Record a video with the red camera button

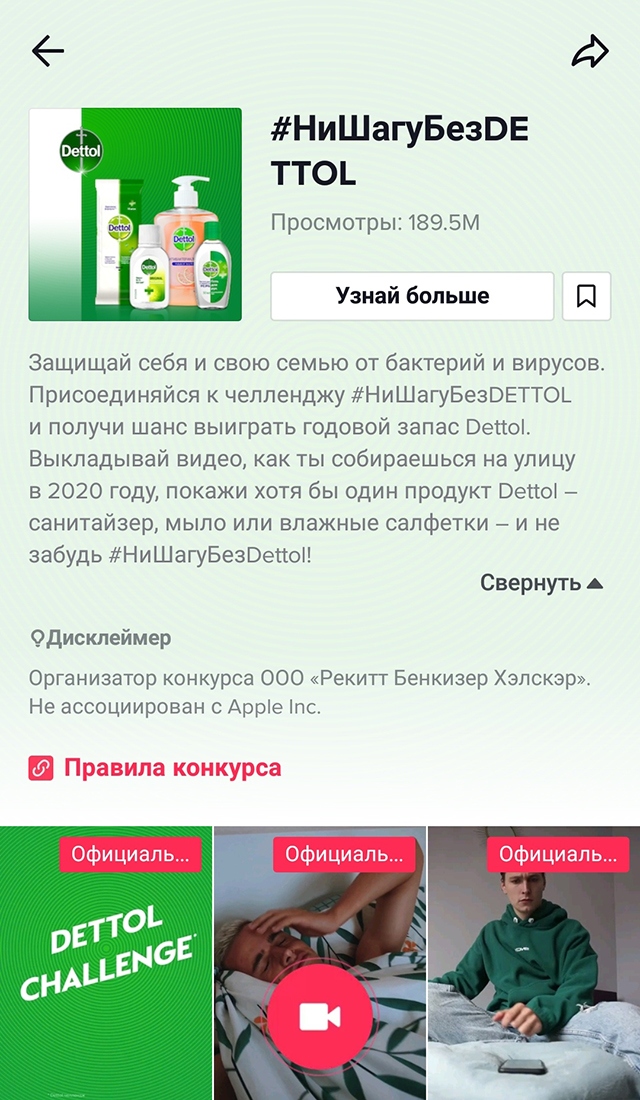pos(320,1017)
